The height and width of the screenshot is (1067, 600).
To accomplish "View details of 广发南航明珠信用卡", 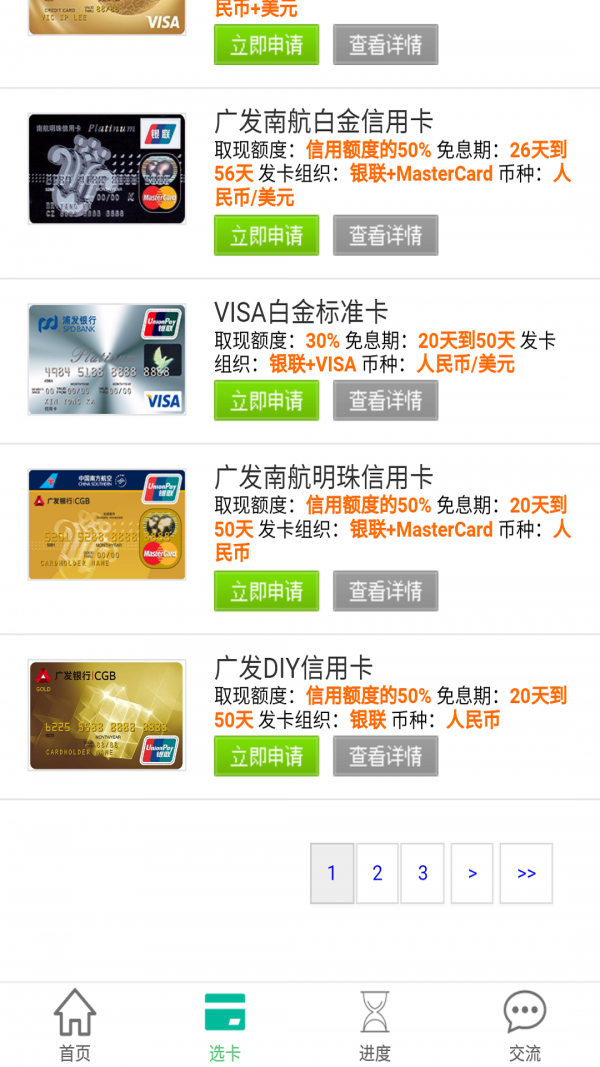I will (x=385, y=591).
